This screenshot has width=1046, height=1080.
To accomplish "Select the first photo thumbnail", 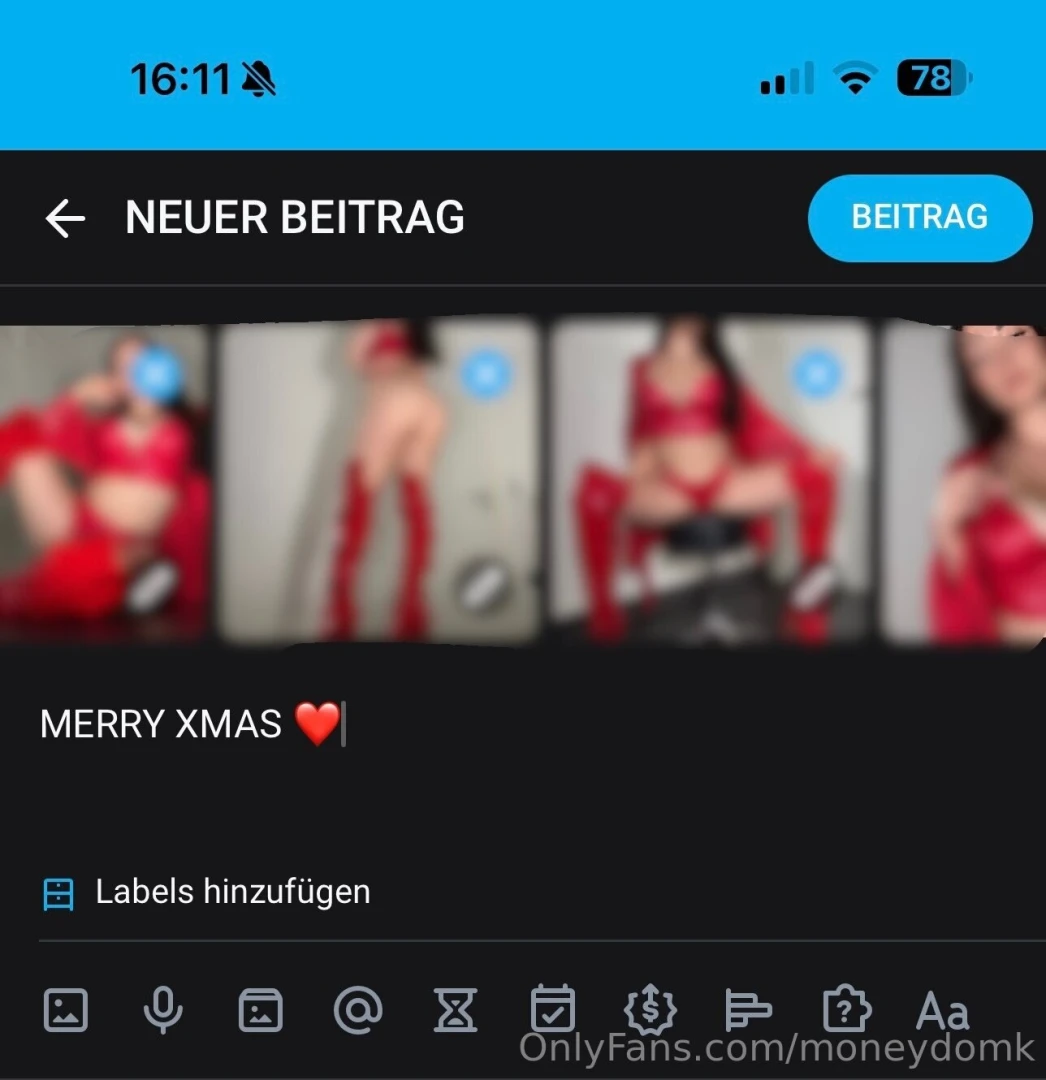I will 100,490.
